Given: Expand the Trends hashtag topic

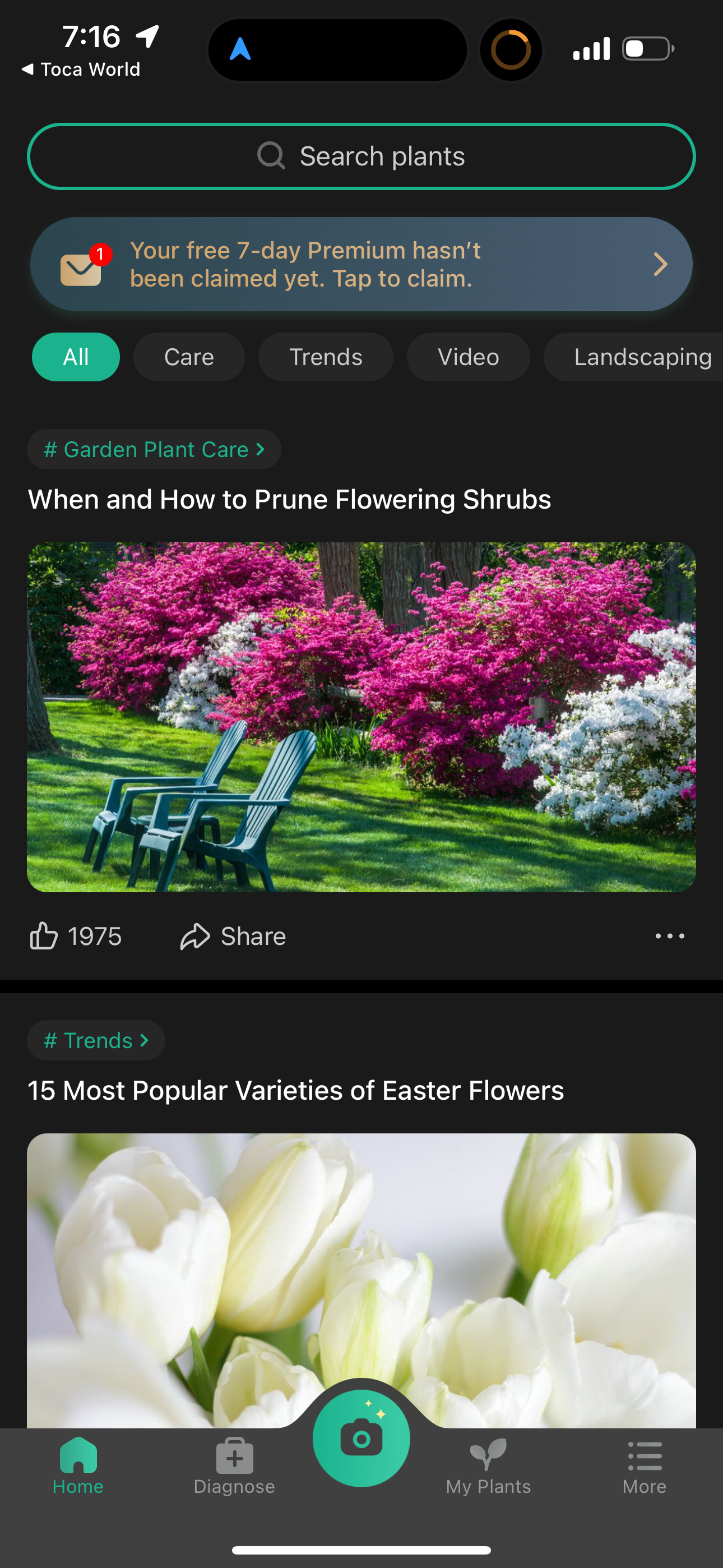Looking at the screenshot, I should click(x=95, y=1040).
